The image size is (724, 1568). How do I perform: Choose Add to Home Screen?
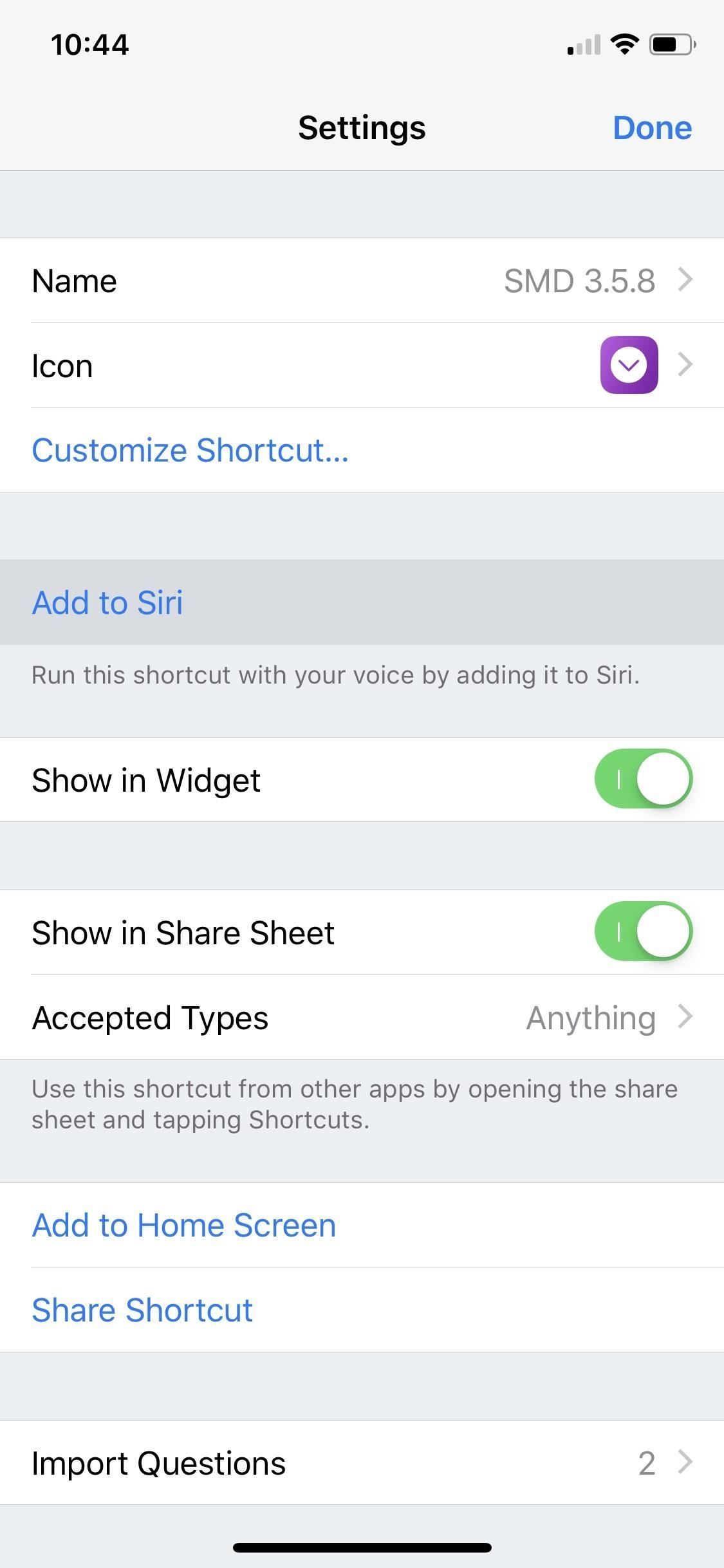click(x=184, y=1225)
